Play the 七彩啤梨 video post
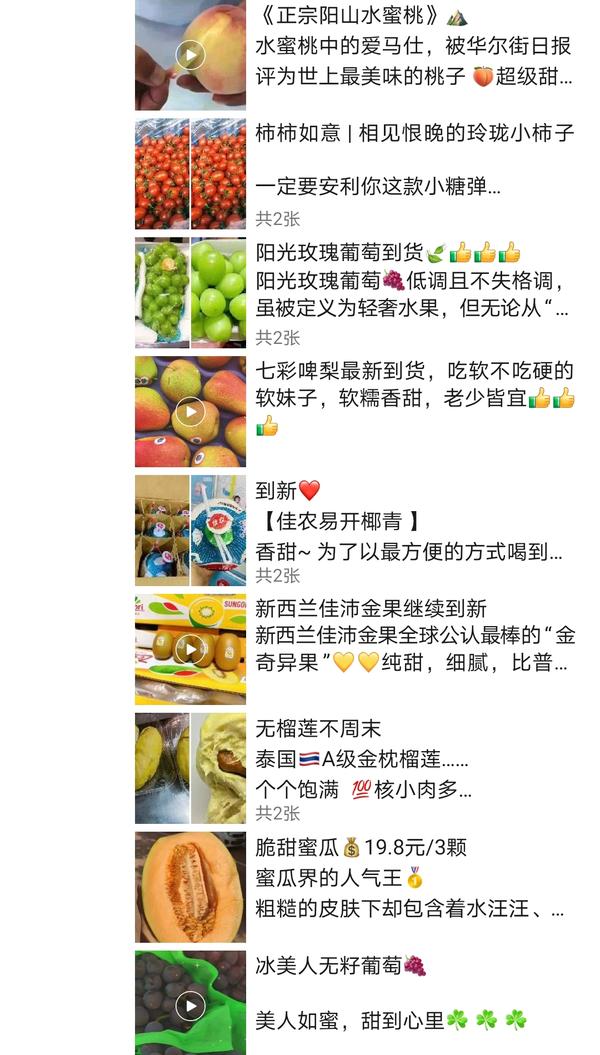This screenshot has width=600, height=1055. [x=355, y=411]
